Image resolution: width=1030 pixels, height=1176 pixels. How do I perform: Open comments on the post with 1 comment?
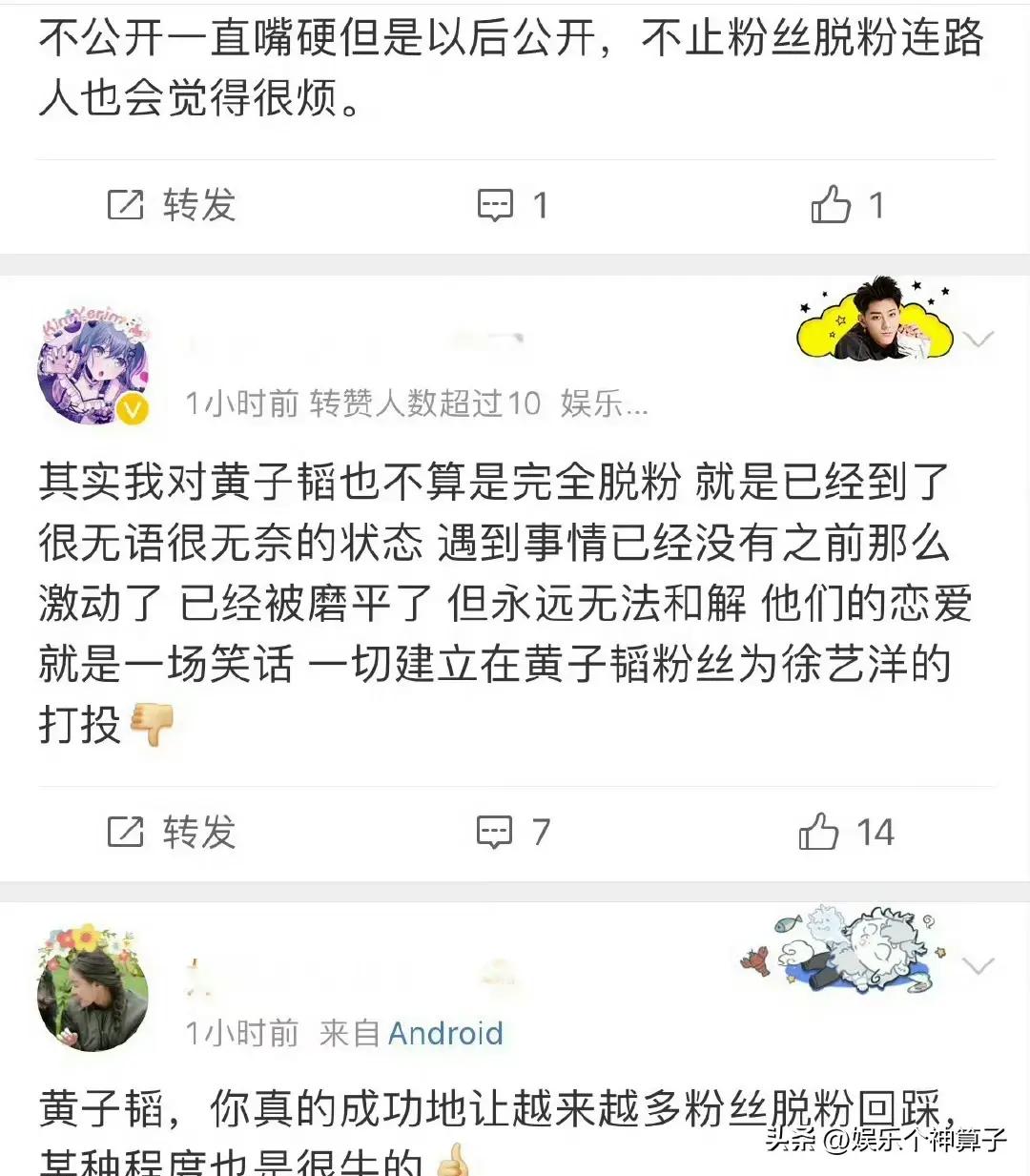pyautogui.click(x=512, y=205)
